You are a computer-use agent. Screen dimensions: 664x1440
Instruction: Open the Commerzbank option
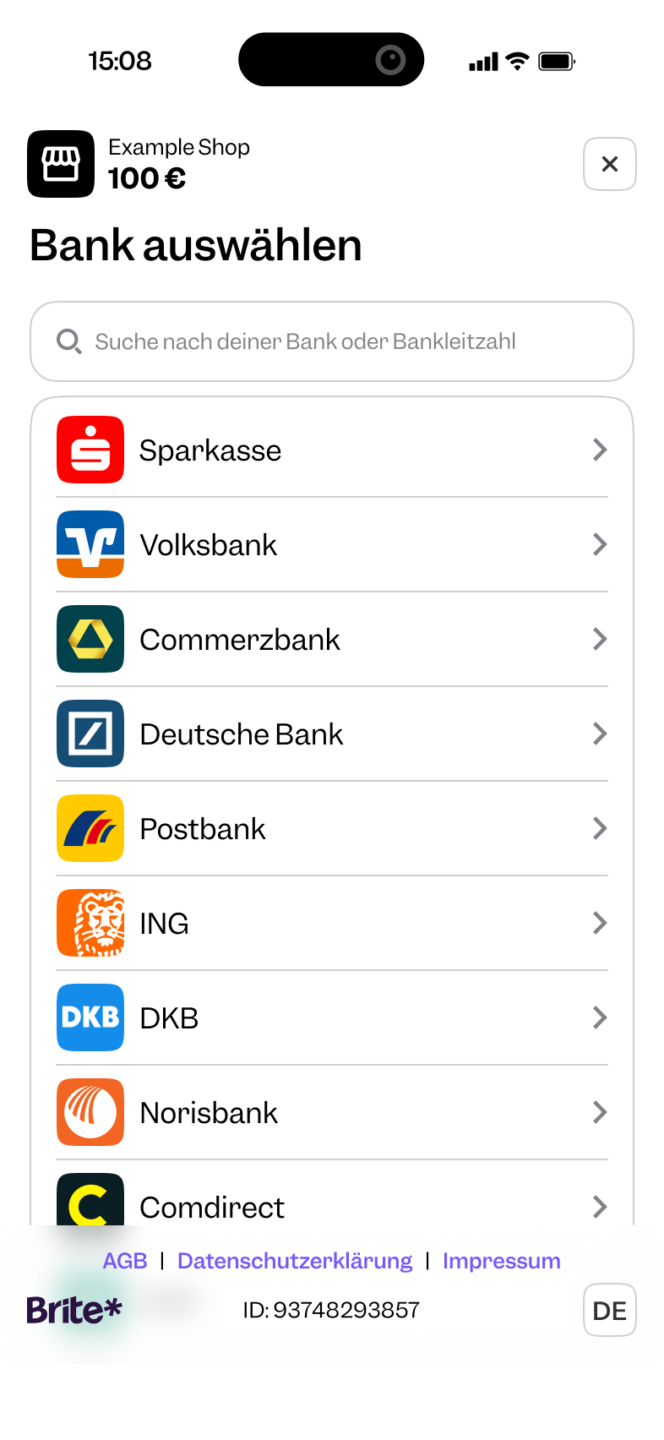pyautogui.click(x=332, y=639)
